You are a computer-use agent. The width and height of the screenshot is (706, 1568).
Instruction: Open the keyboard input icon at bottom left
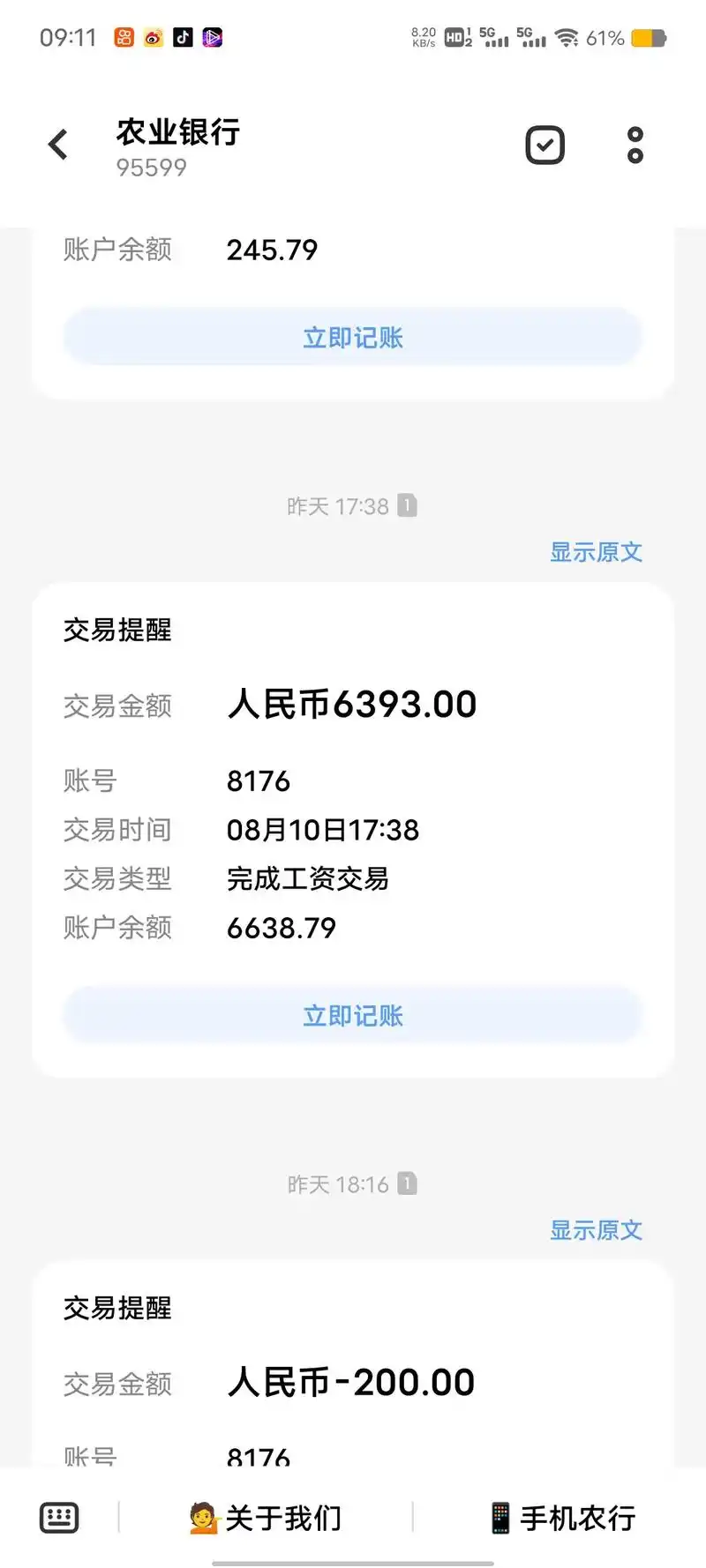tap(58, 1518)
